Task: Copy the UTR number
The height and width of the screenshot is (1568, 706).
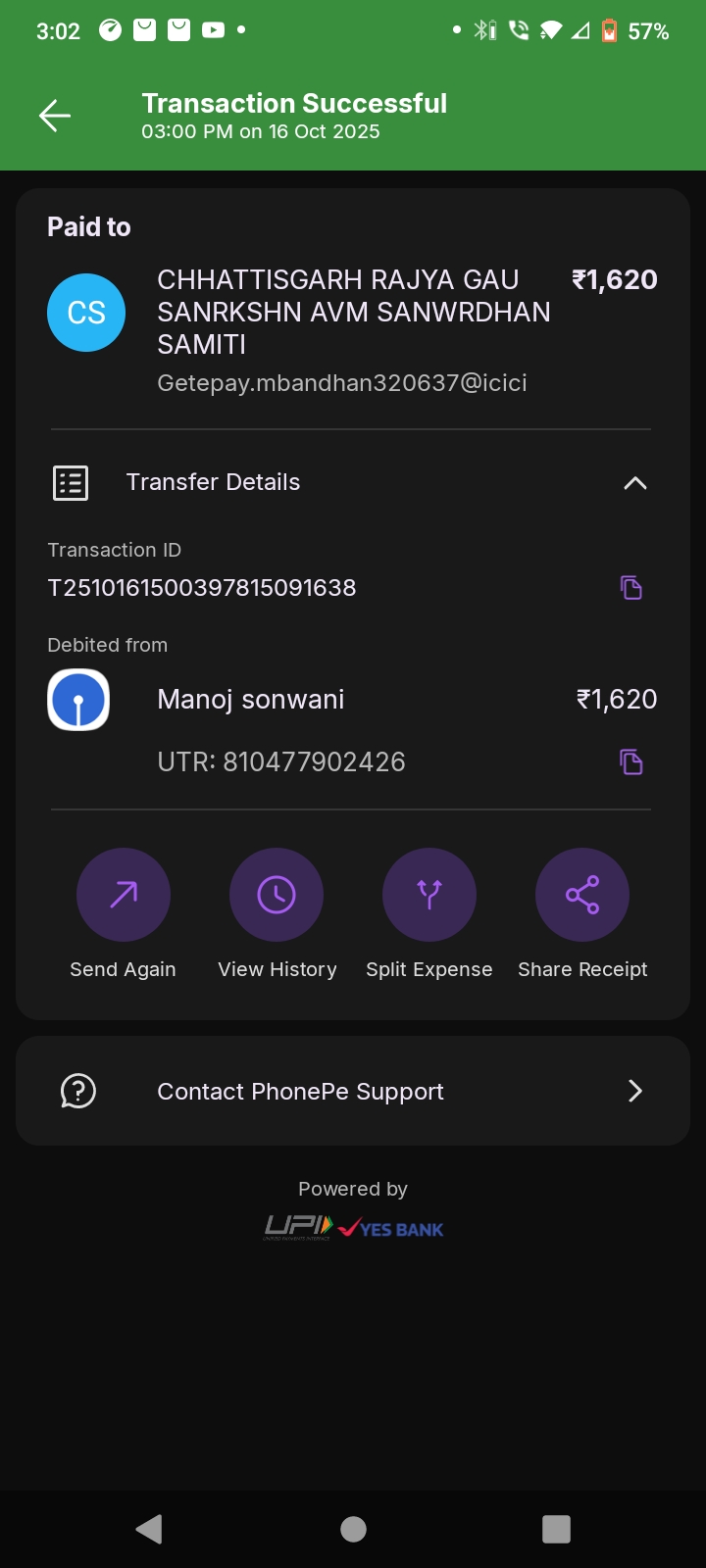Action: click(x=631, y=761)
